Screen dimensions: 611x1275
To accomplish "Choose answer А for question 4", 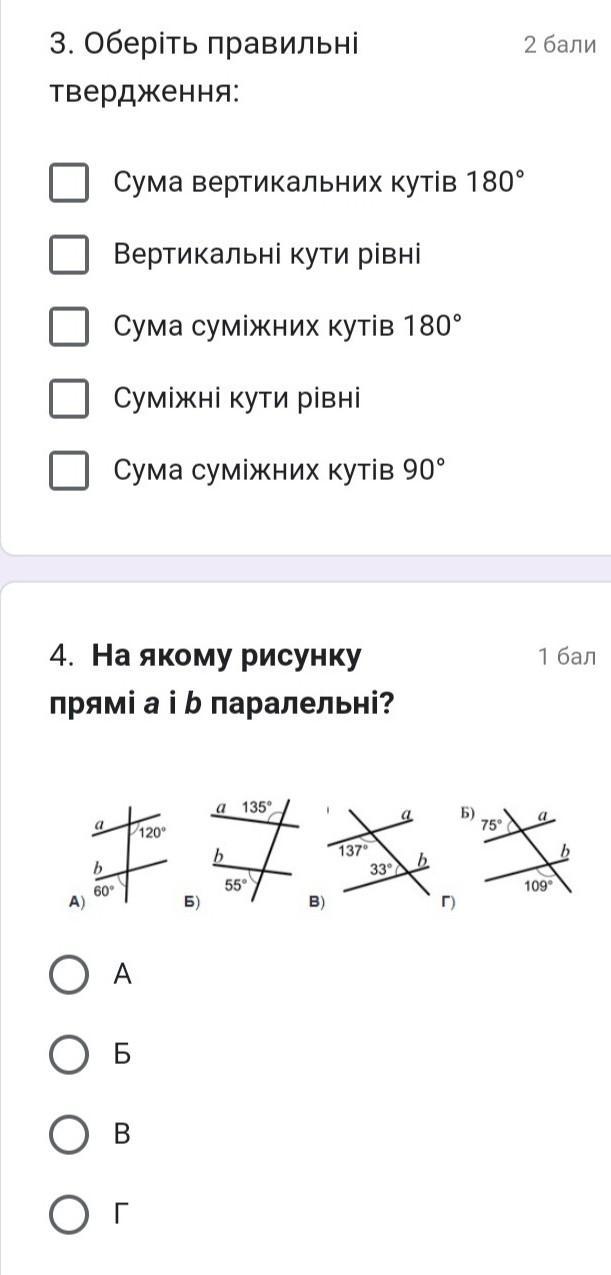I will point(69,975).
